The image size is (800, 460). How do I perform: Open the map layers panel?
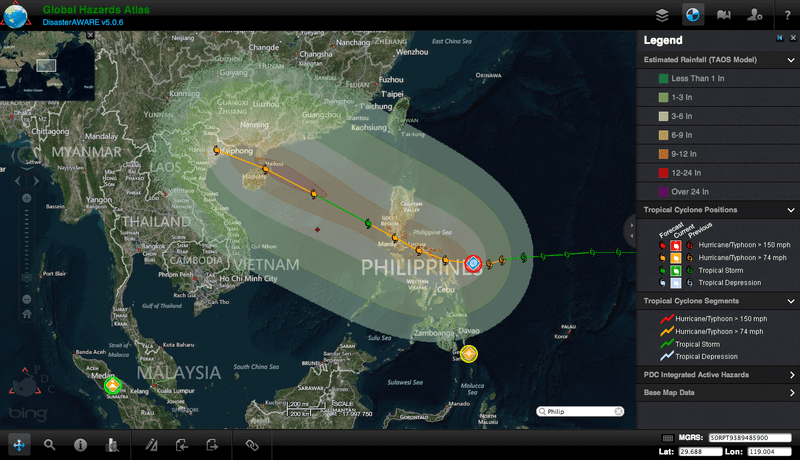click(x=661, y=15)
